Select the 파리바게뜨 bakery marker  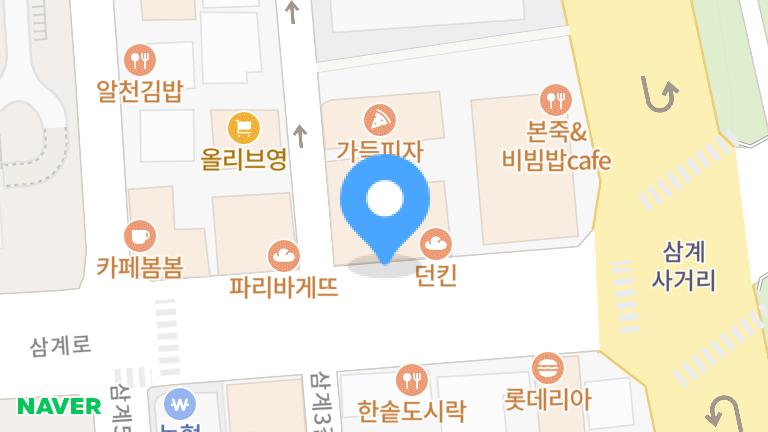(x=284, y=256)
